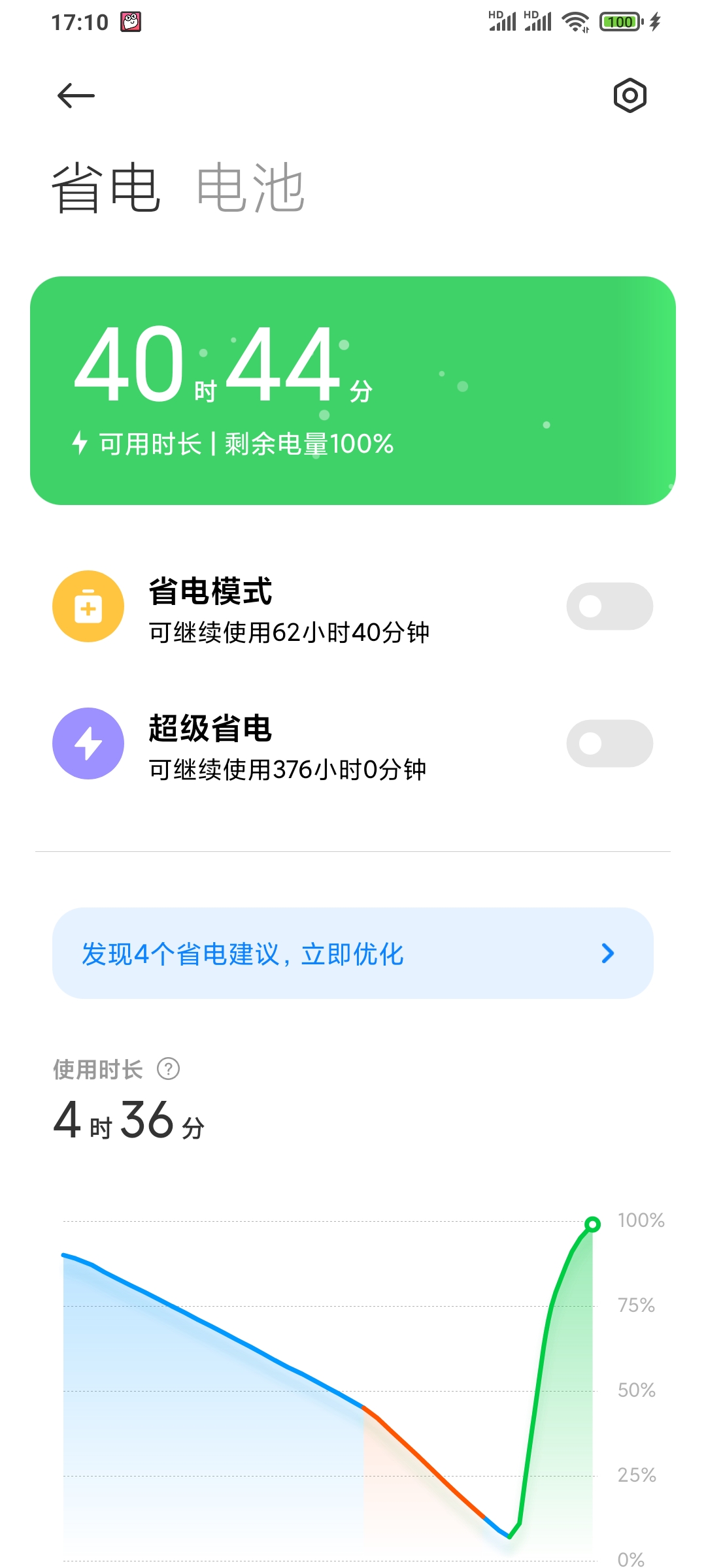Open the green remaining battery time card
706x1568 pixels.
pos(353,391)
